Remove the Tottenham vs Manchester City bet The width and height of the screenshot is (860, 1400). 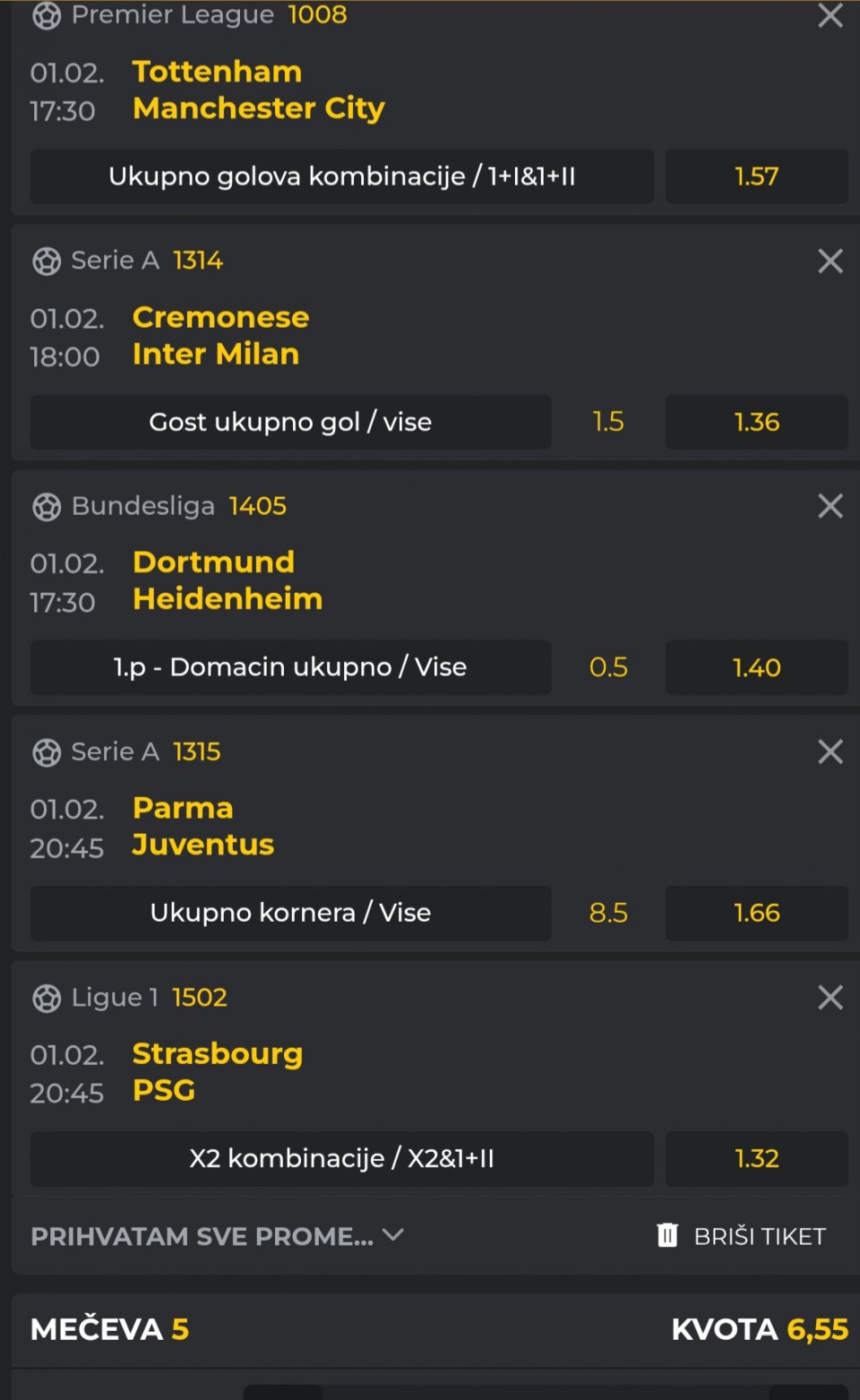(830, 16)
